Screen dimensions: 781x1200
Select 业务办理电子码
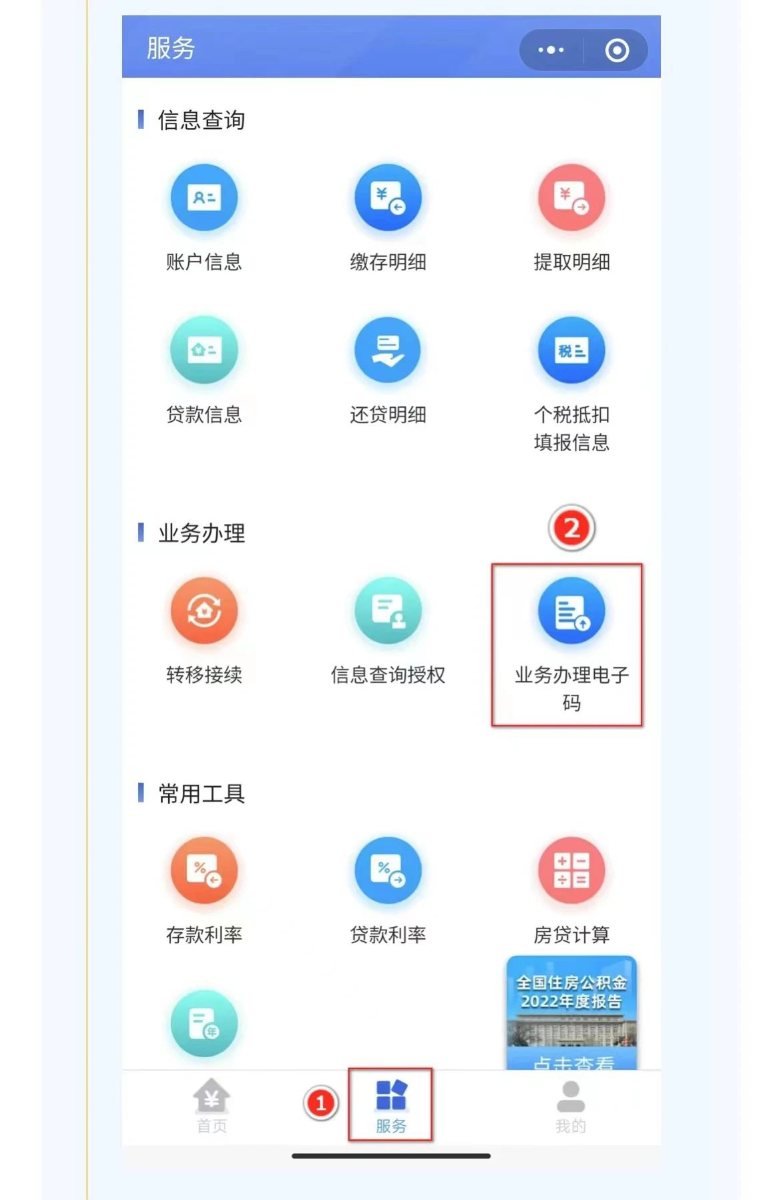[x=571, y=611]
